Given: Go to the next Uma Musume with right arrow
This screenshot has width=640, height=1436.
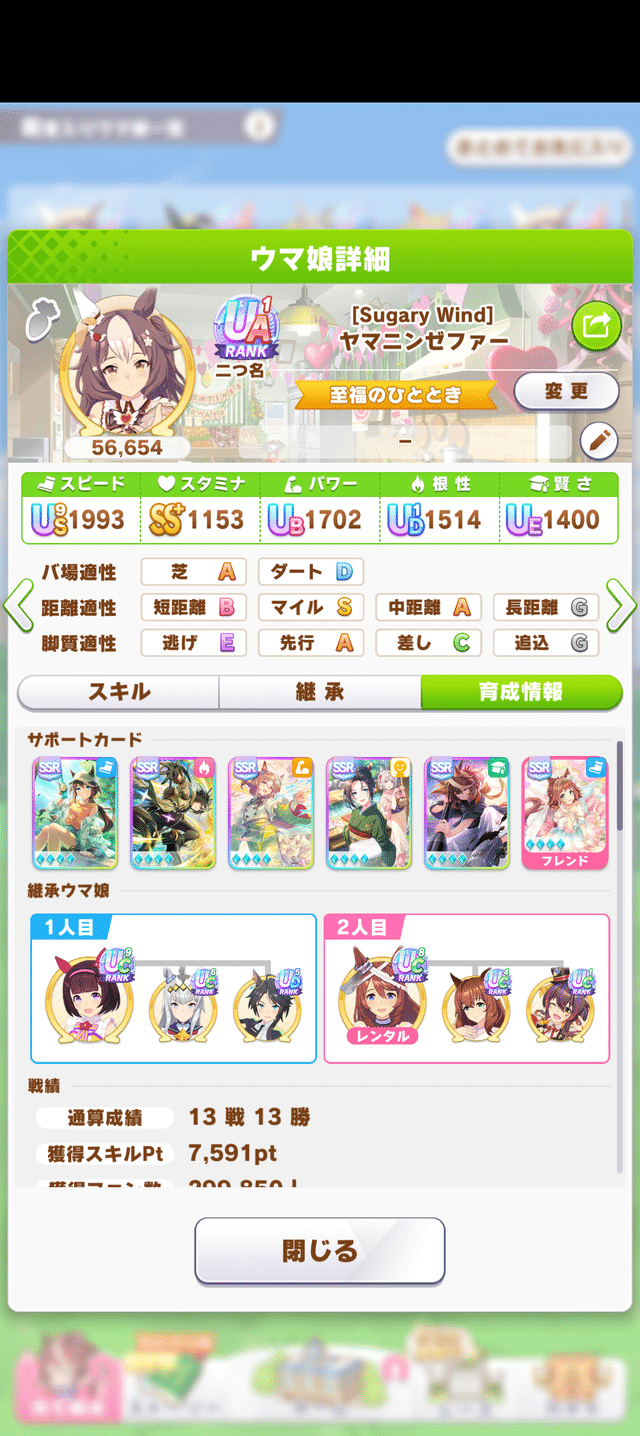Looking at the screenshot, I should point(621,604).
